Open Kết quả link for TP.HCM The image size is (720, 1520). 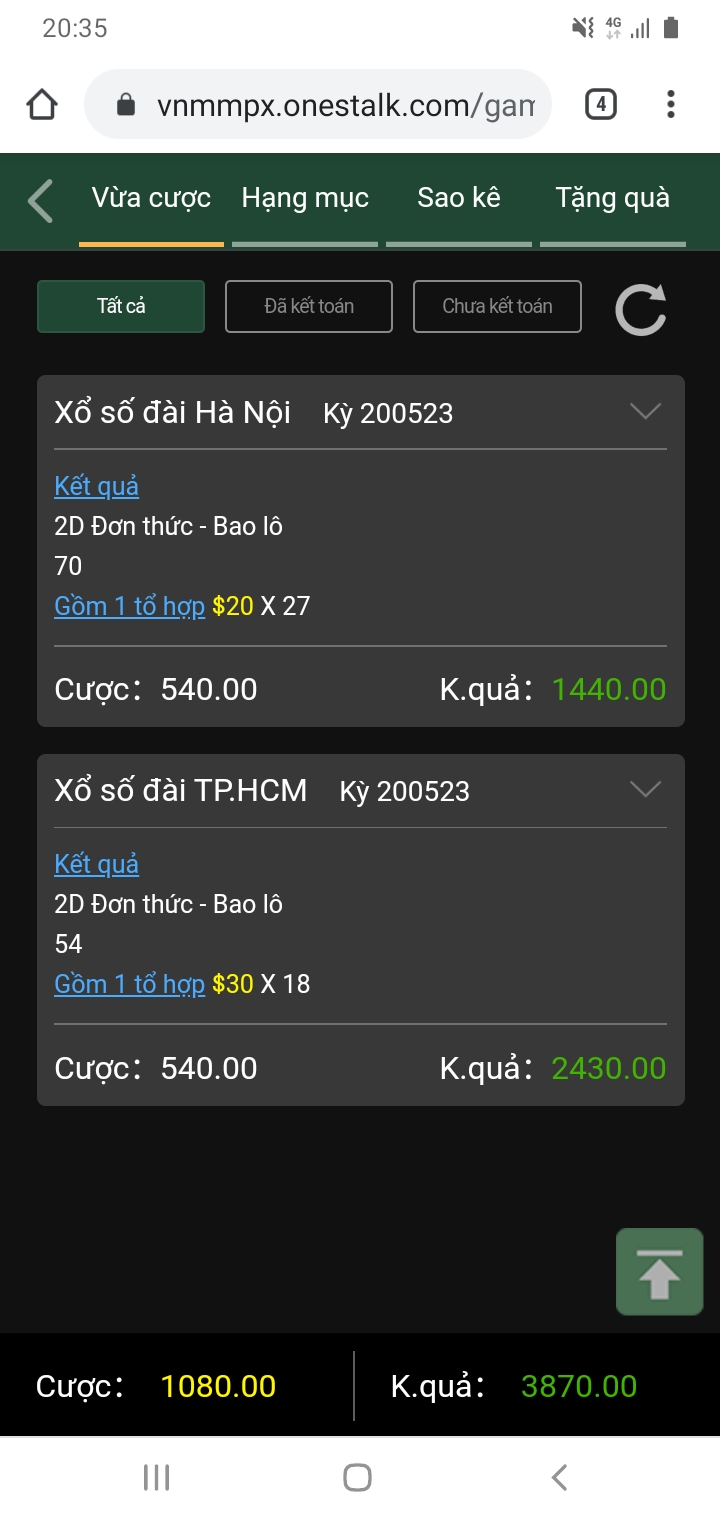96,865
